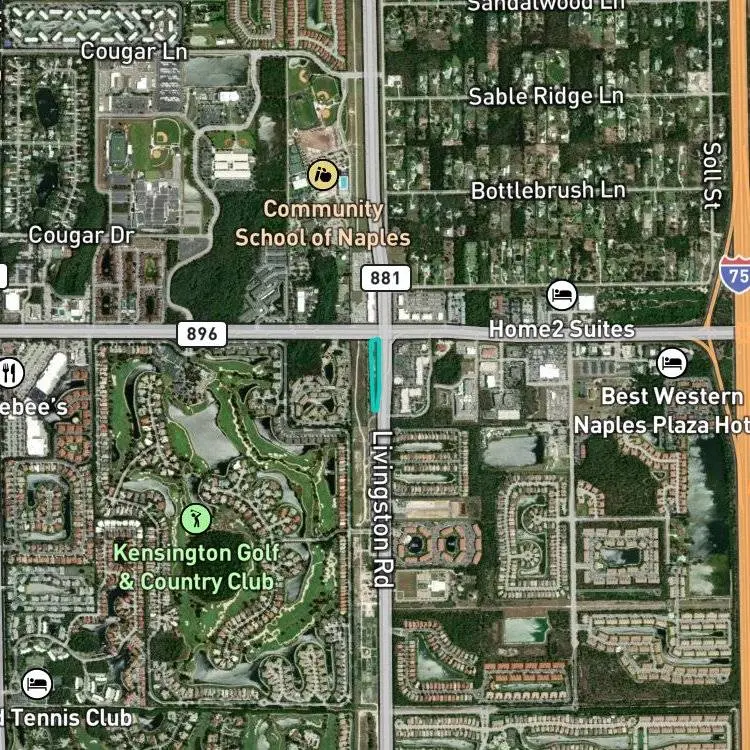Select the Kensington Golf & Country Club marker

tap(196, 518)
